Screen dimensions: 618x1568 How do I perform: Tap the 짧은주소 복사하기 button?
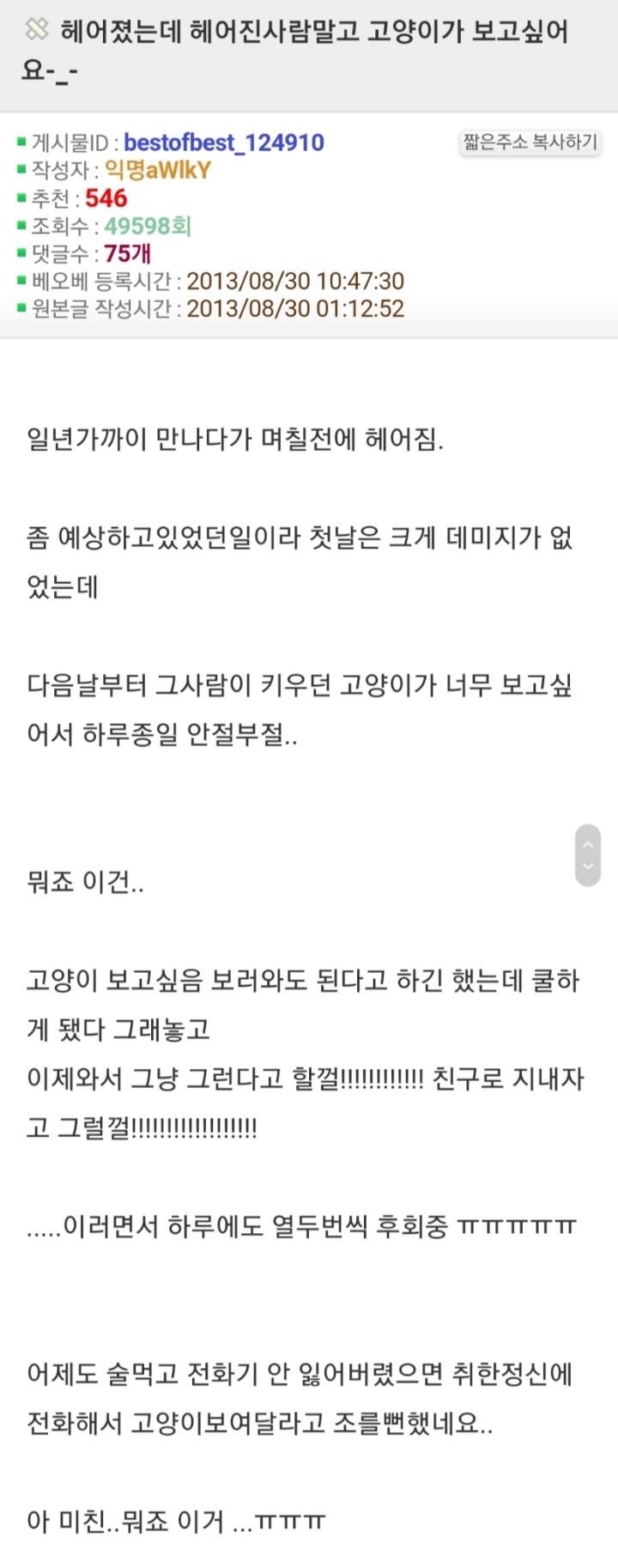[x=530, y=143]
